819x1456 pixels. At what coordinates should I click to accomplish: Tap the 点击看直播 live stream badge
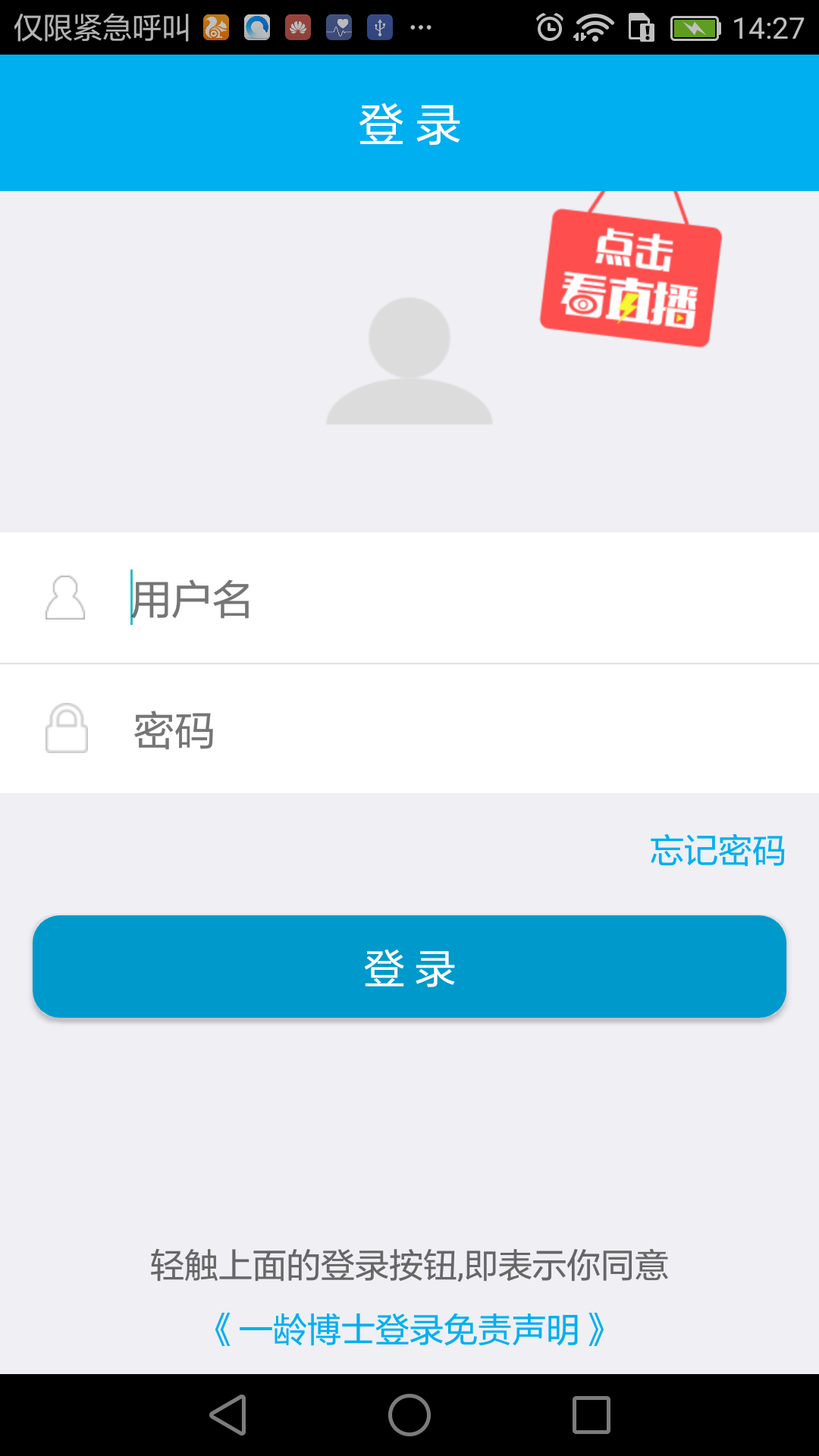click(x=630, y=278)
